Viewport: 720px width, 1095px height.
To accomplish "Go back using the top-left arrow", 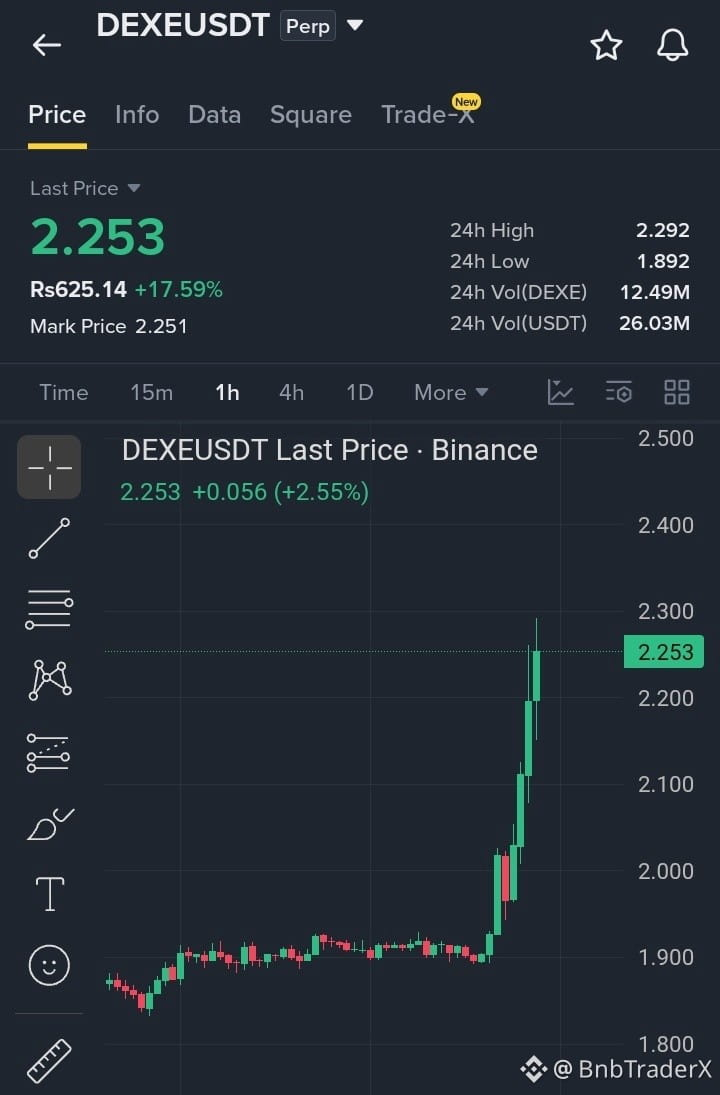I will coord(47,45).
